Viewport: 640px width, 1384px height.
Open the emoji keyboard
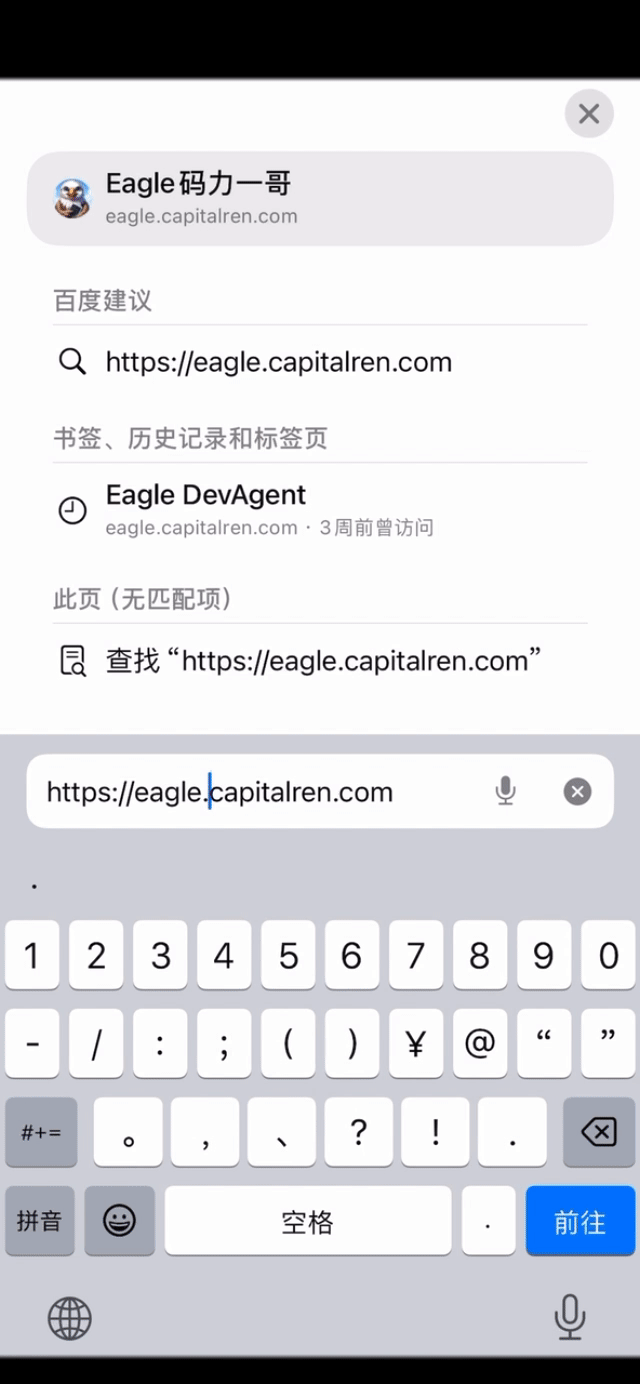pos(119,1221)
